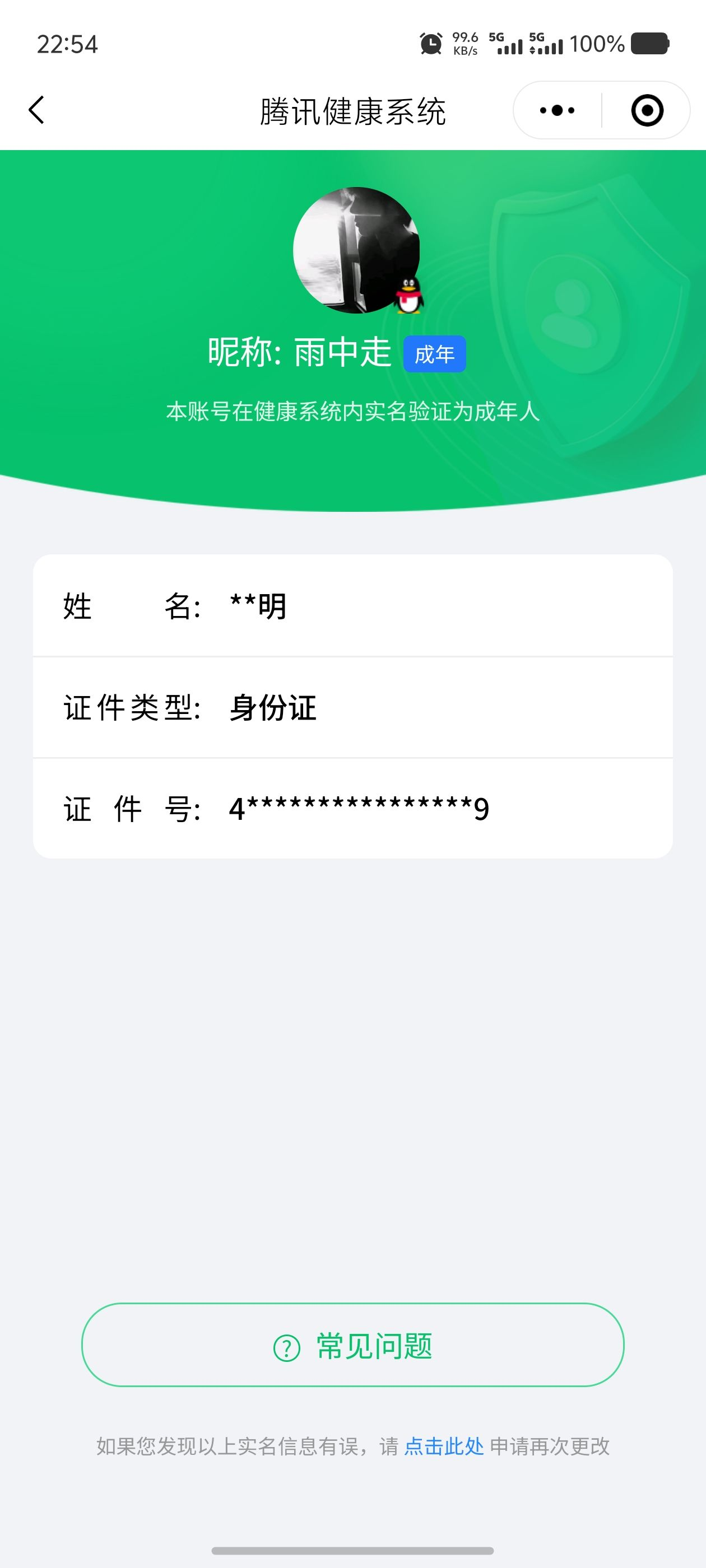This screenshot has width=706, height=1568.
Task: Open the 常见问题 FAQ button
Action: coord(352,1346)
